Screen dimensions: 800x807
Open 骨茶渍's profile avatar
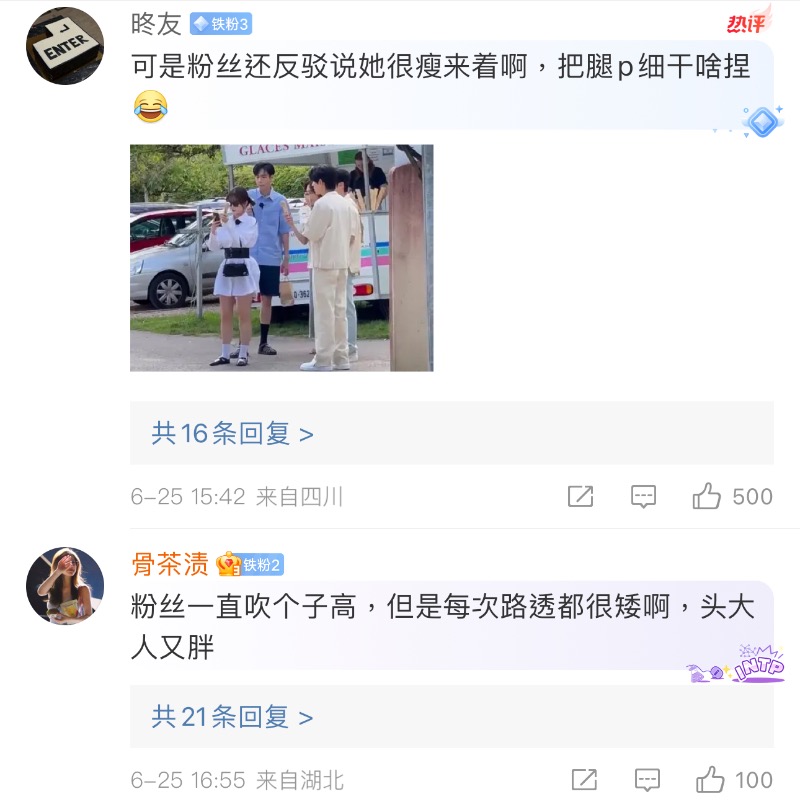pos(65,585)
